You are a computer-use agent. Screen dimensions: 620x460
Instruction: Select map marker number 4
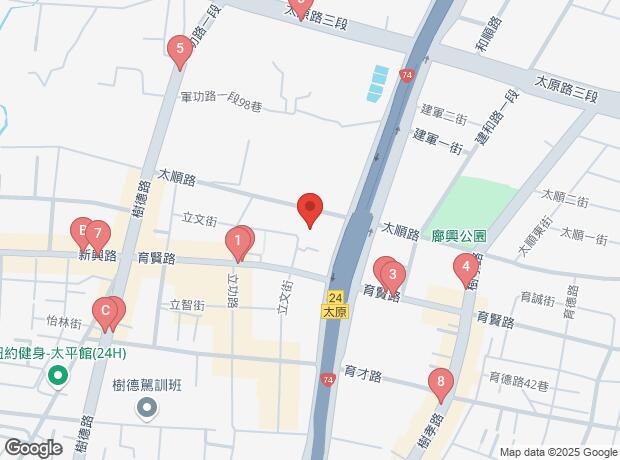pyautogui.click(x=465, y=267)
